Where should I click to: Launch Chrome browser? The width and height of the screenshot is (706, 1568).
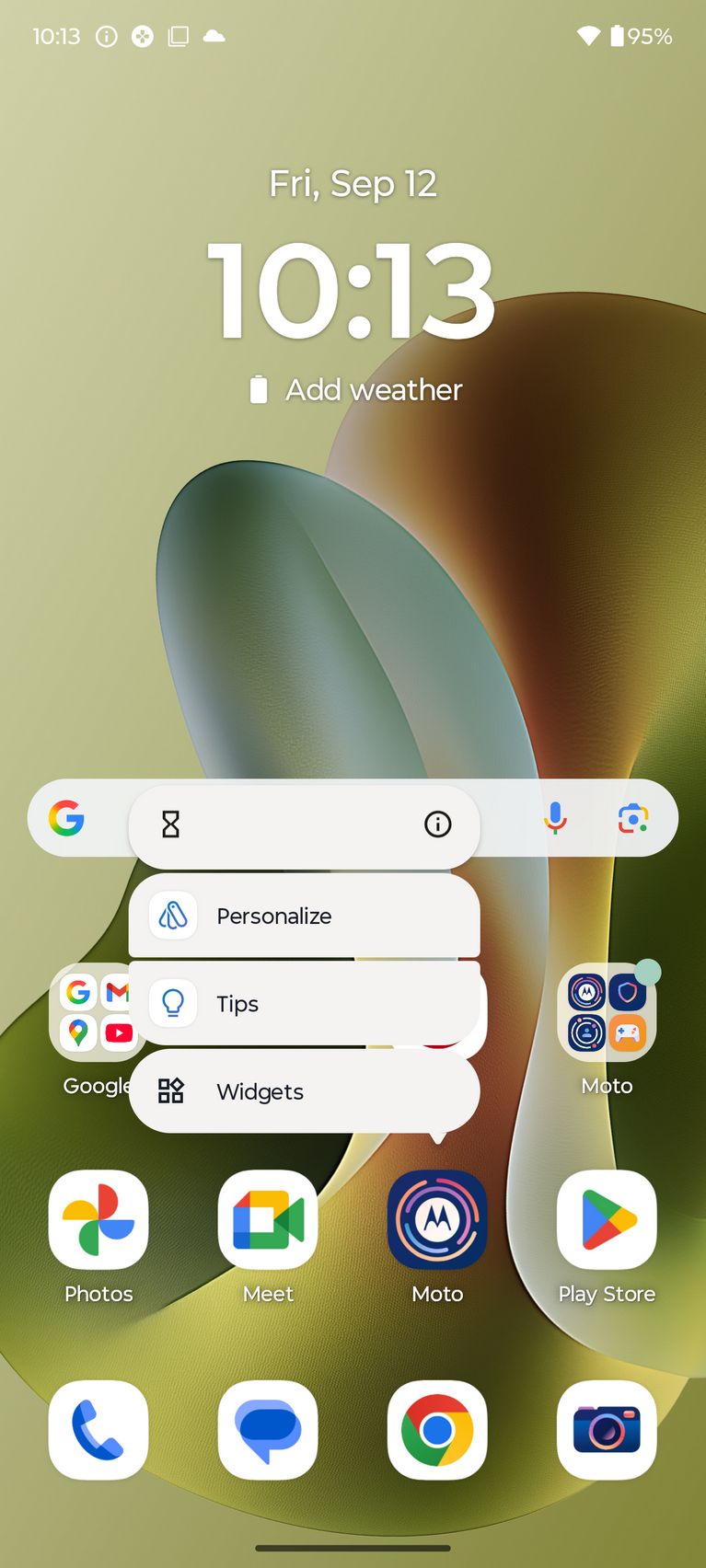(437, 1430)
